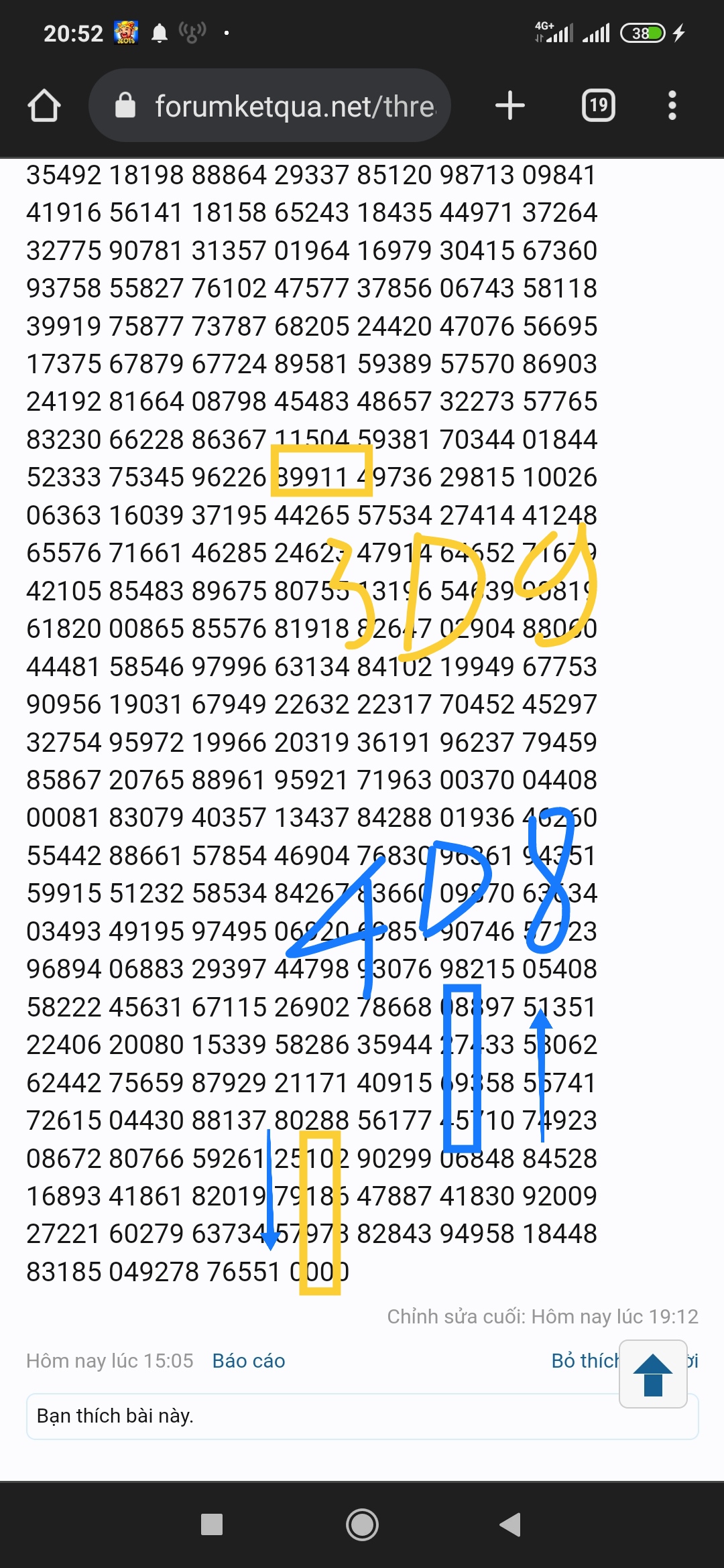Open the browser overflow menu
This screenshot has width=724, height=1568.
click(672, 106)
